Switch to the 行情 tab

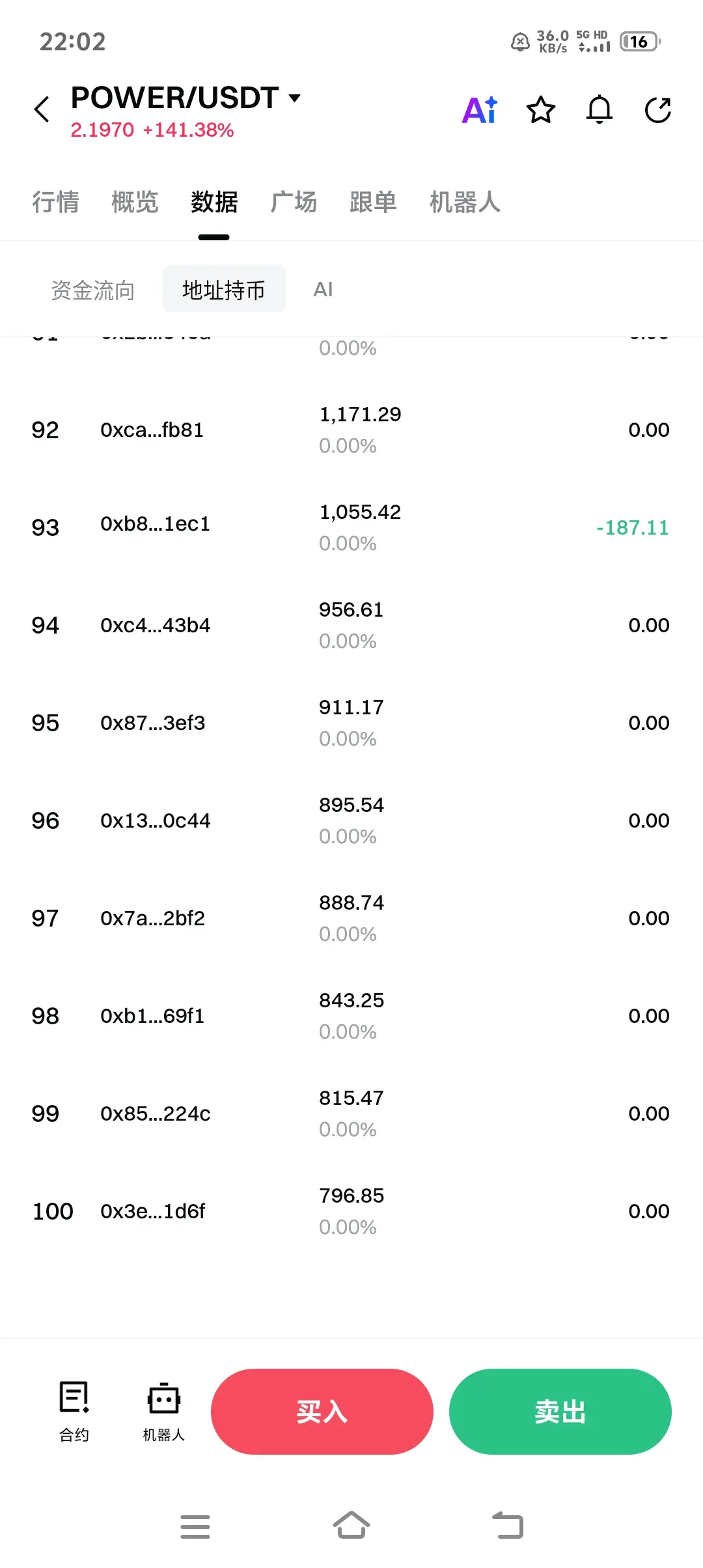[x=56, y=202]
